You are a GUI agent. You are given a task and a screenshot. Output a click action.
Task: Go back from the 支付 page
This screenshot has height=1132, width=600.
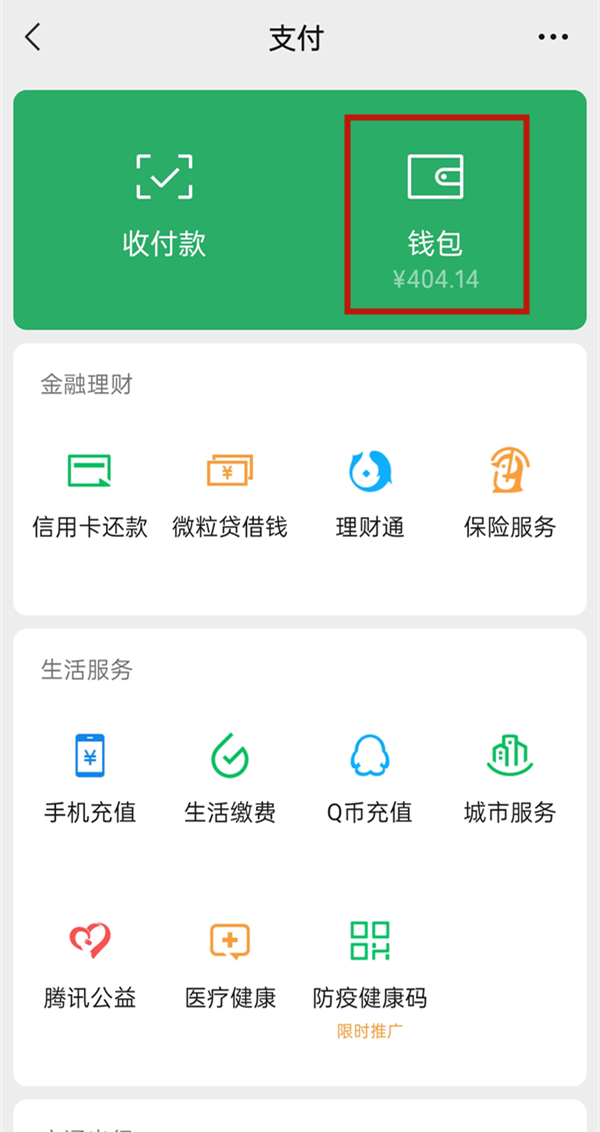tap(34, 38)
